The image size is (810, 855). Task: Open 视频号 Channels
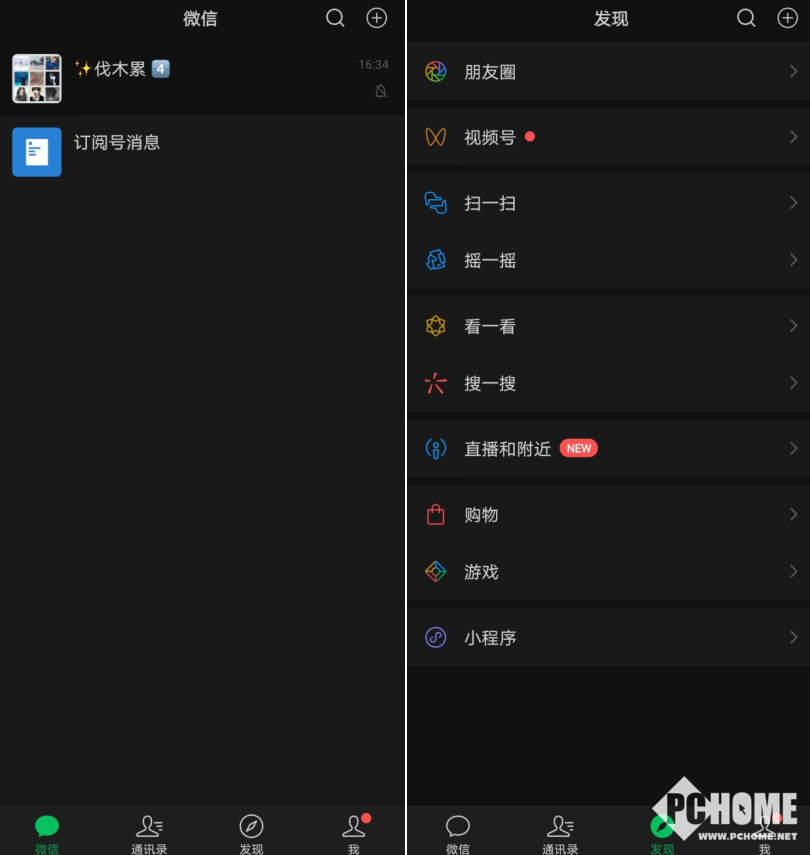(x=608, y=137)
